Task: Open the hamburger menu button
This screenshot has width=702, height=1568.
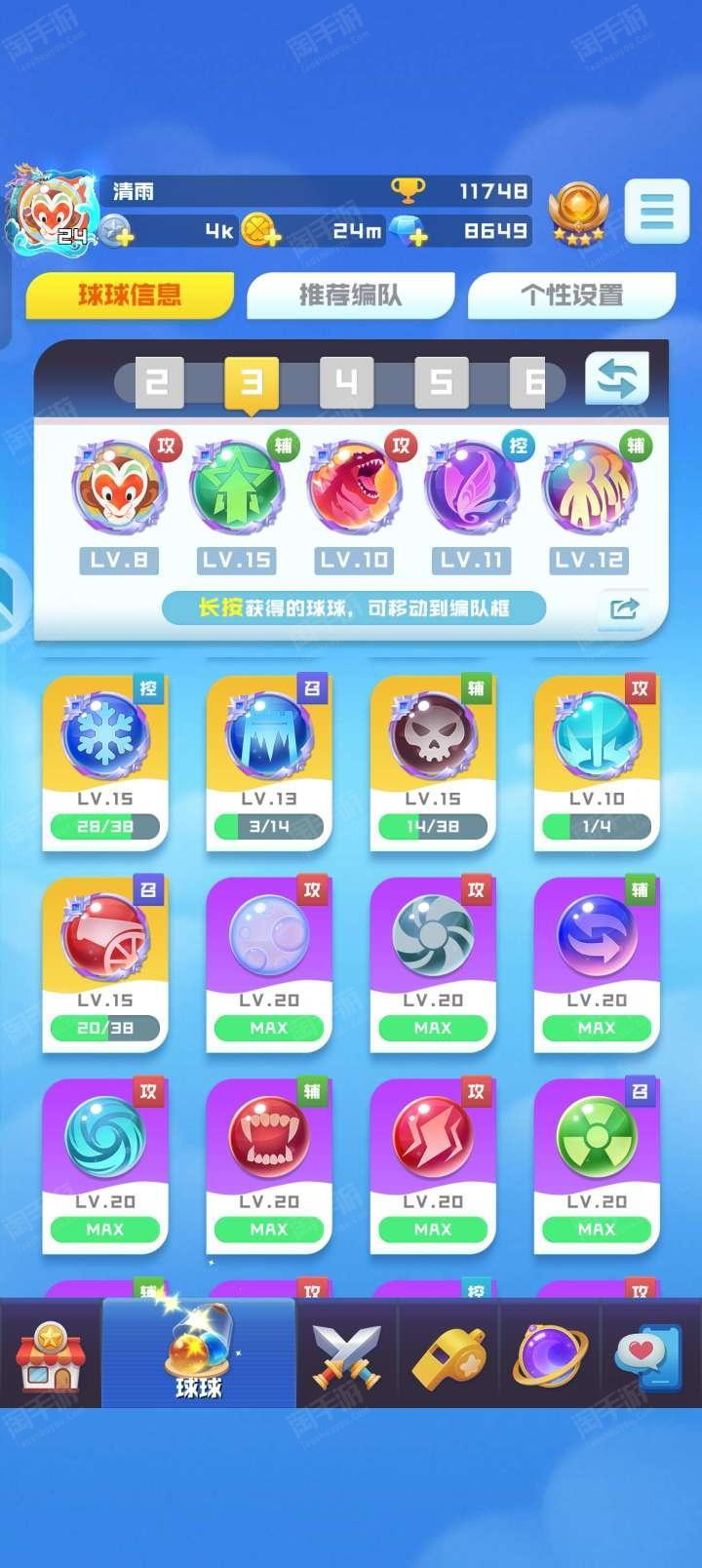Action: (656, 211)
